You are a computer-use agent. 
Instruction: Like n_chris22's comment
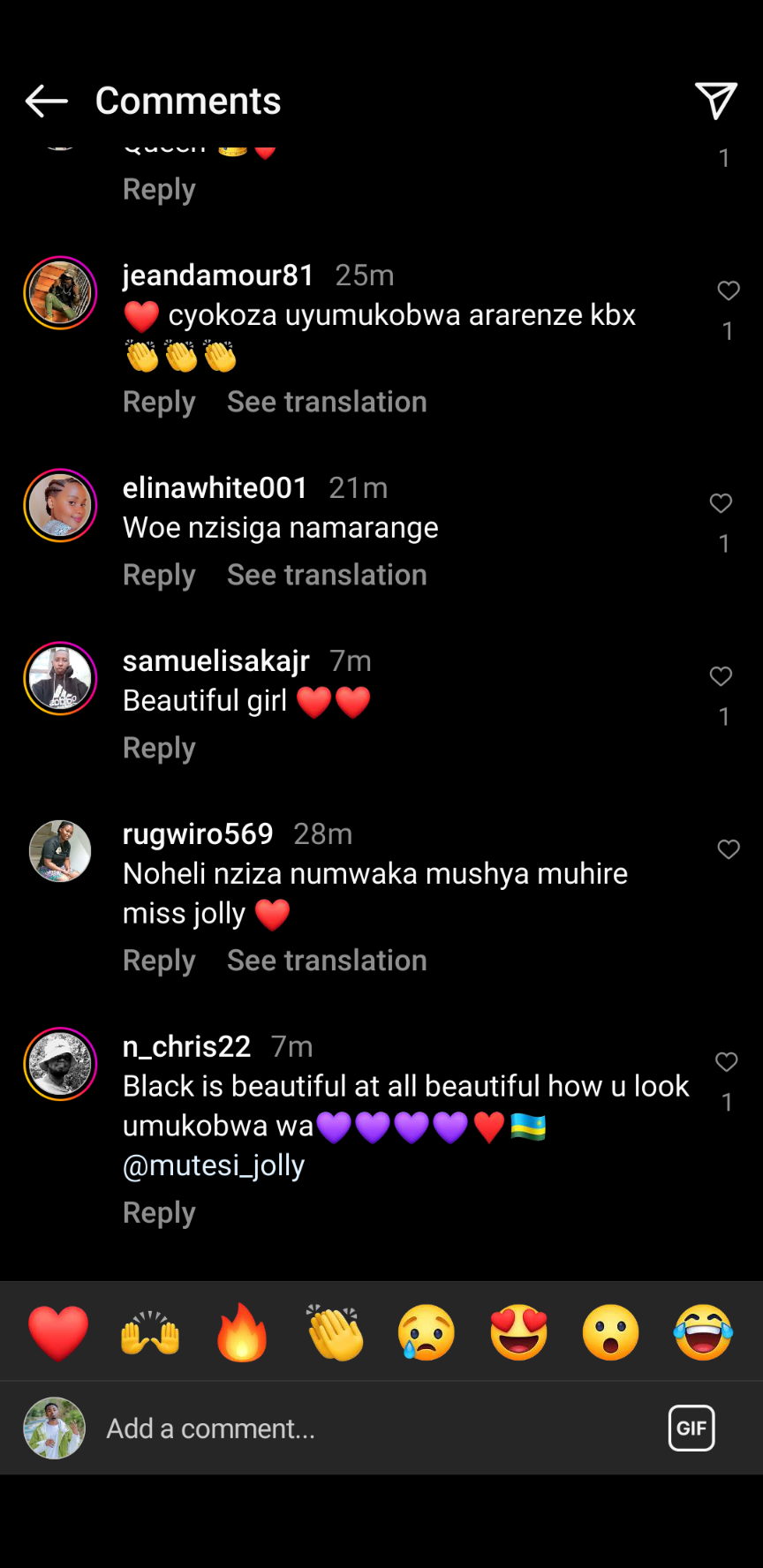(726, 1062)
